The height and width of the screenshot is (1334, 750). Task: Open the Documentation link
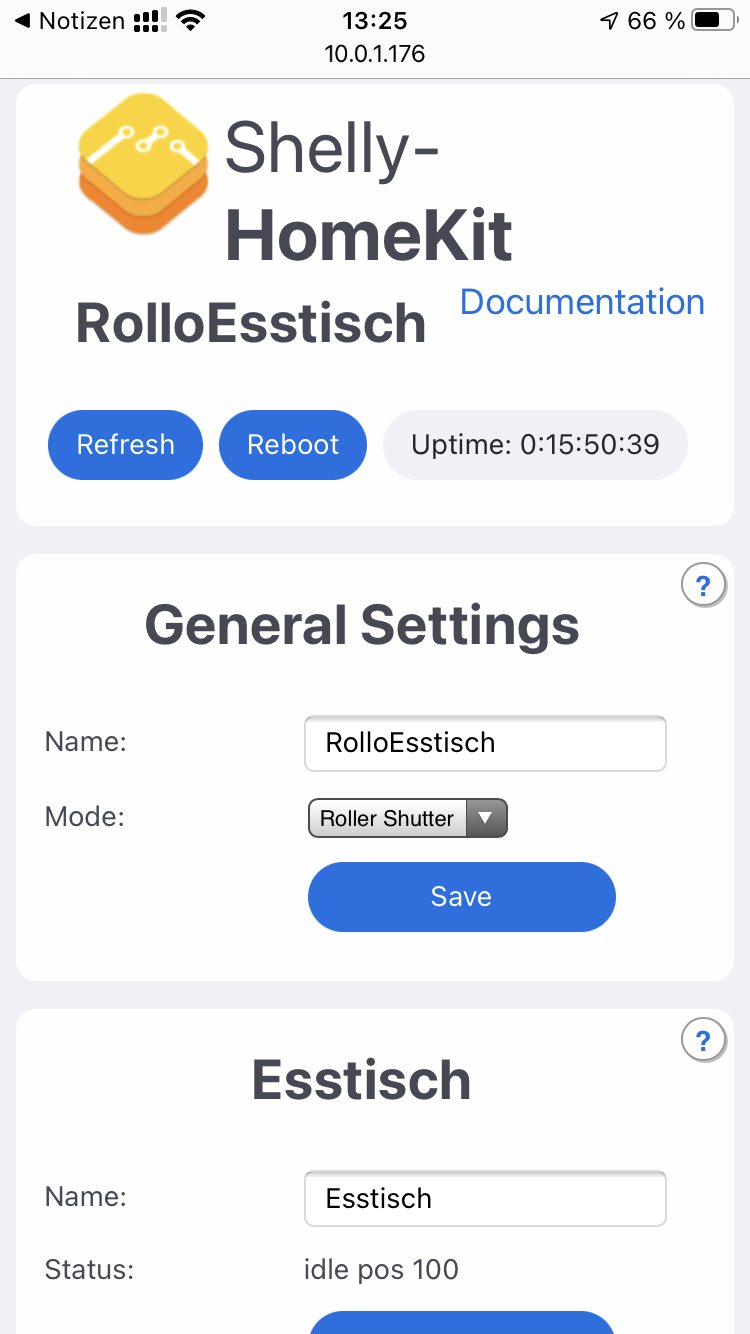pos(581,301)
